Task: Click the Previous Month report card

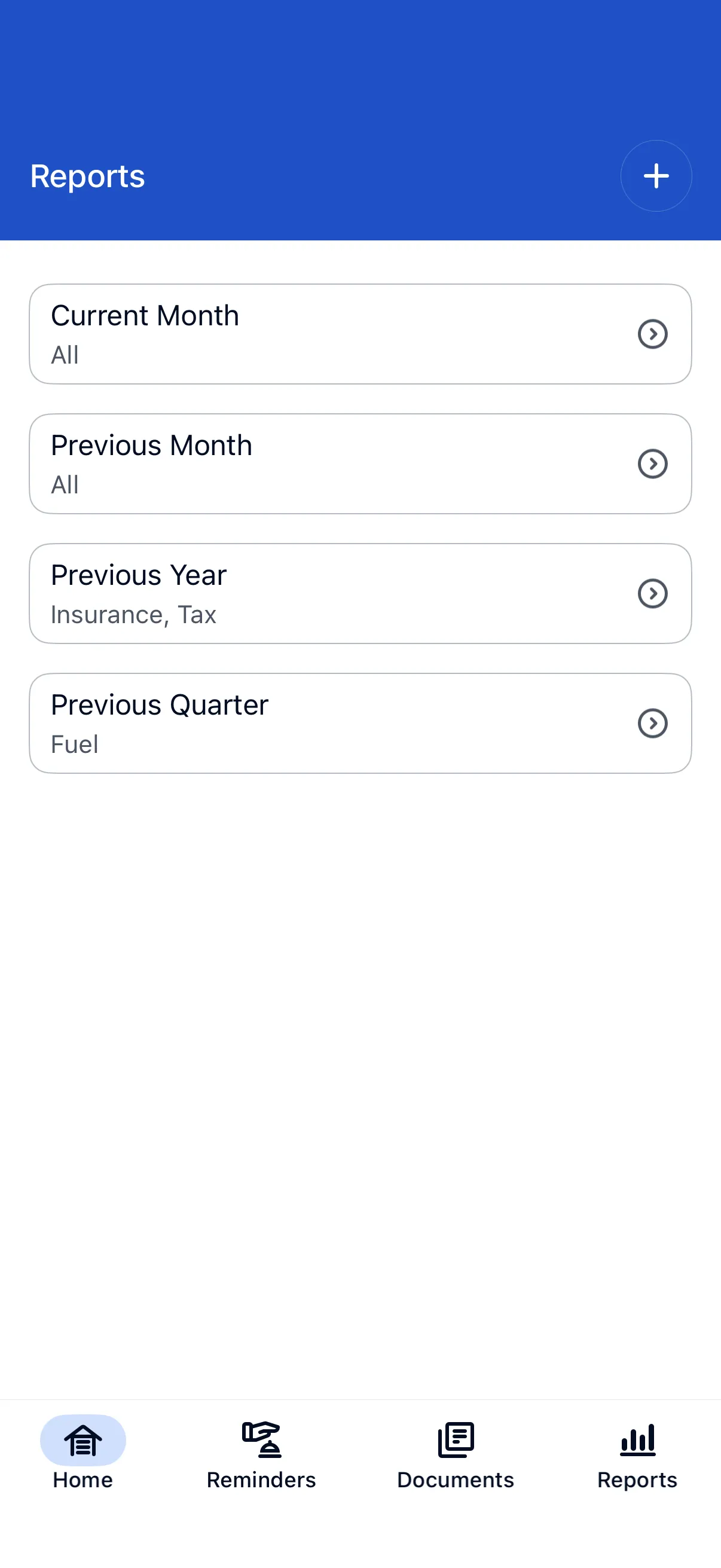Action: [361, 463]
